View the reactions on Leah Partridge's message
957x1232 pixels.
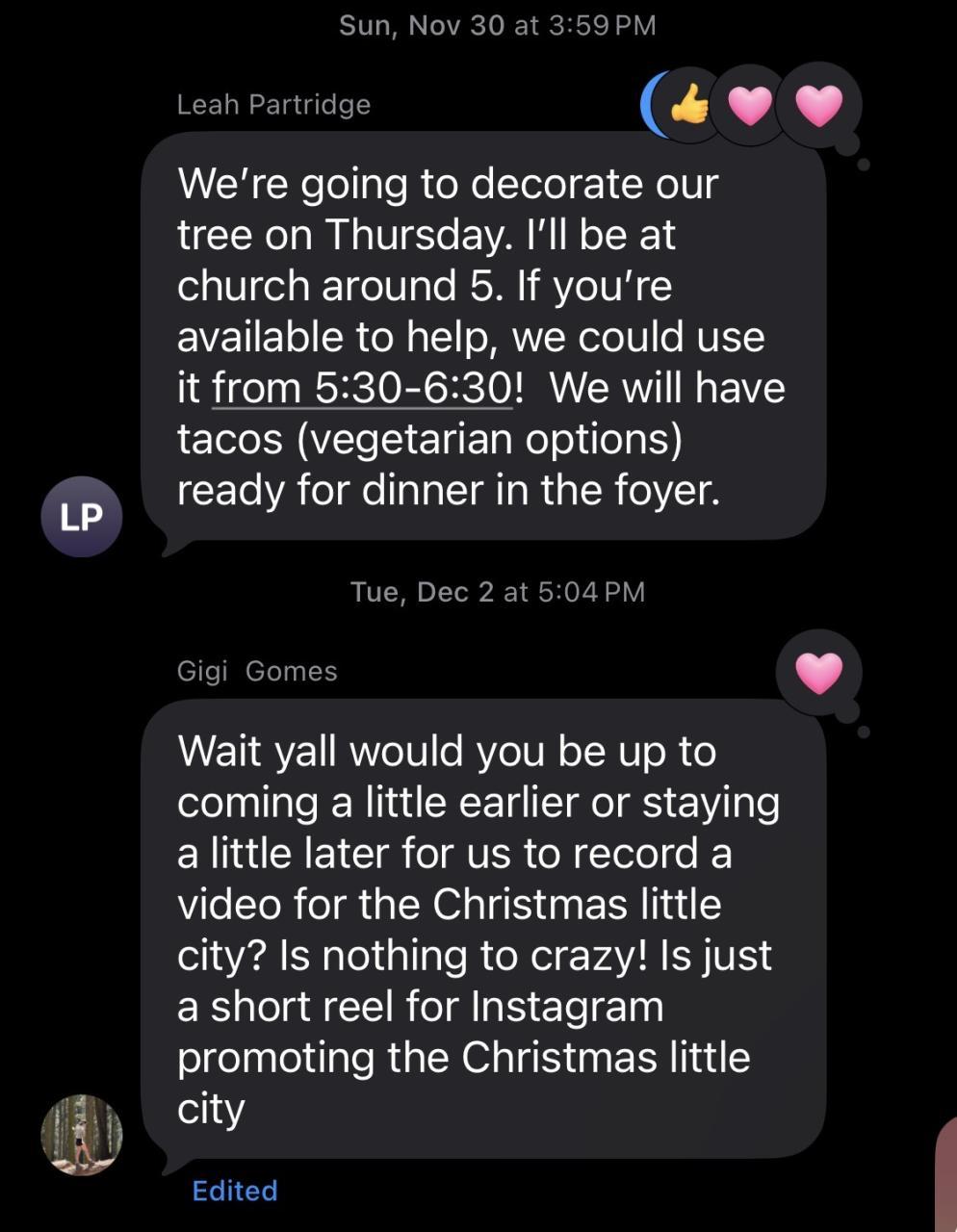click(x=752, y=106)
